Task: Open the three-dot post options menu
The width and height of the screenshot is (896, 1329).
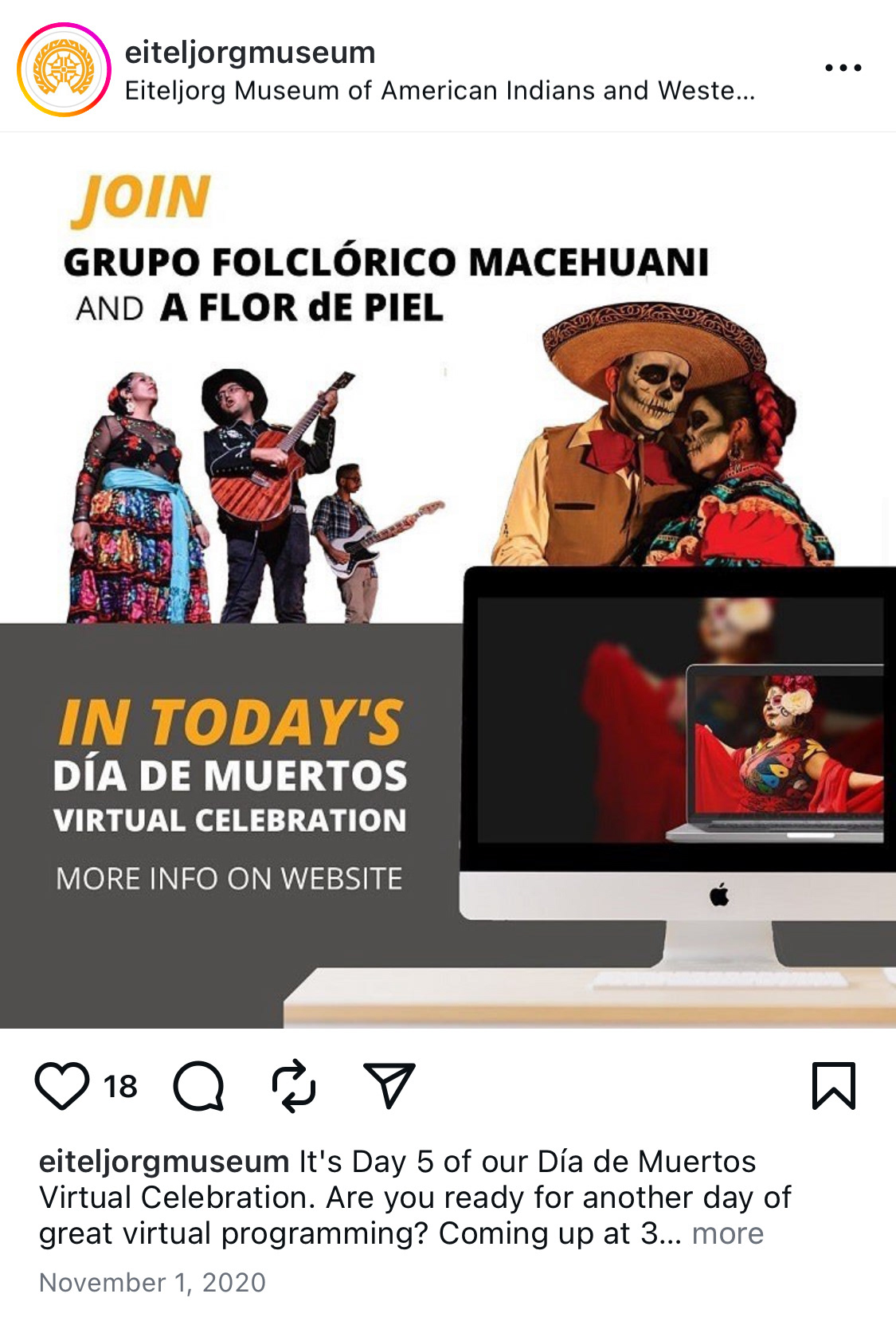Action: coord(843,69)
